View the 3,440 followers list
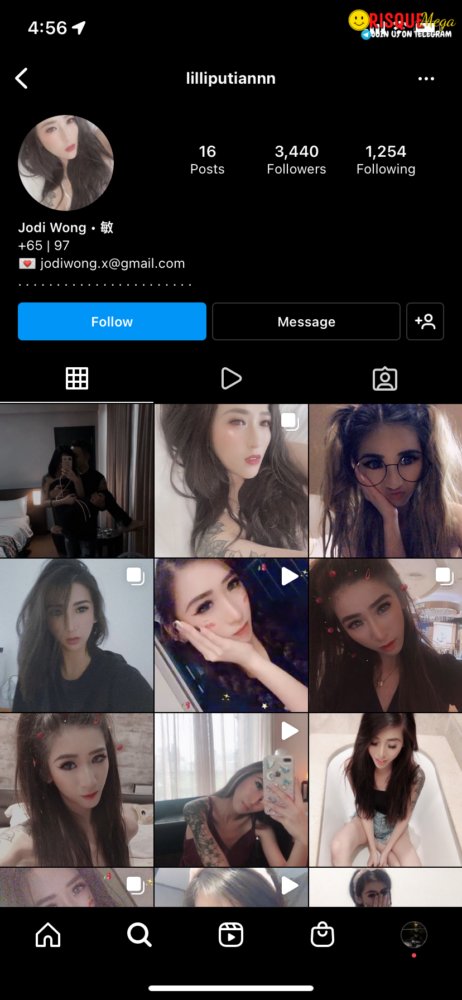This screenshot has height=1000, width=462. point(296,159)
